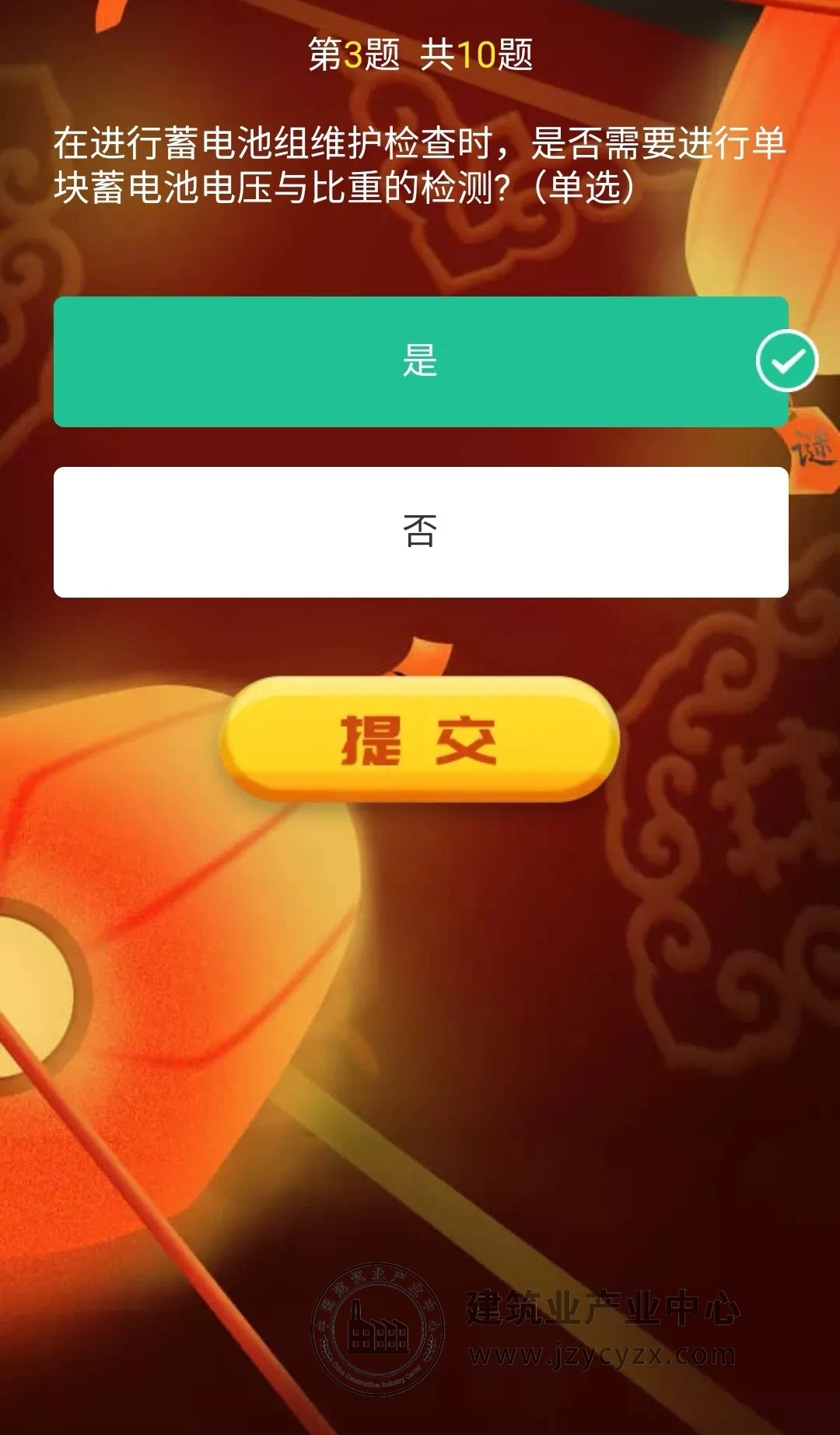840x1435 pixels.
Task: Choose the answer option 否
Action: [x=420, y=532]
